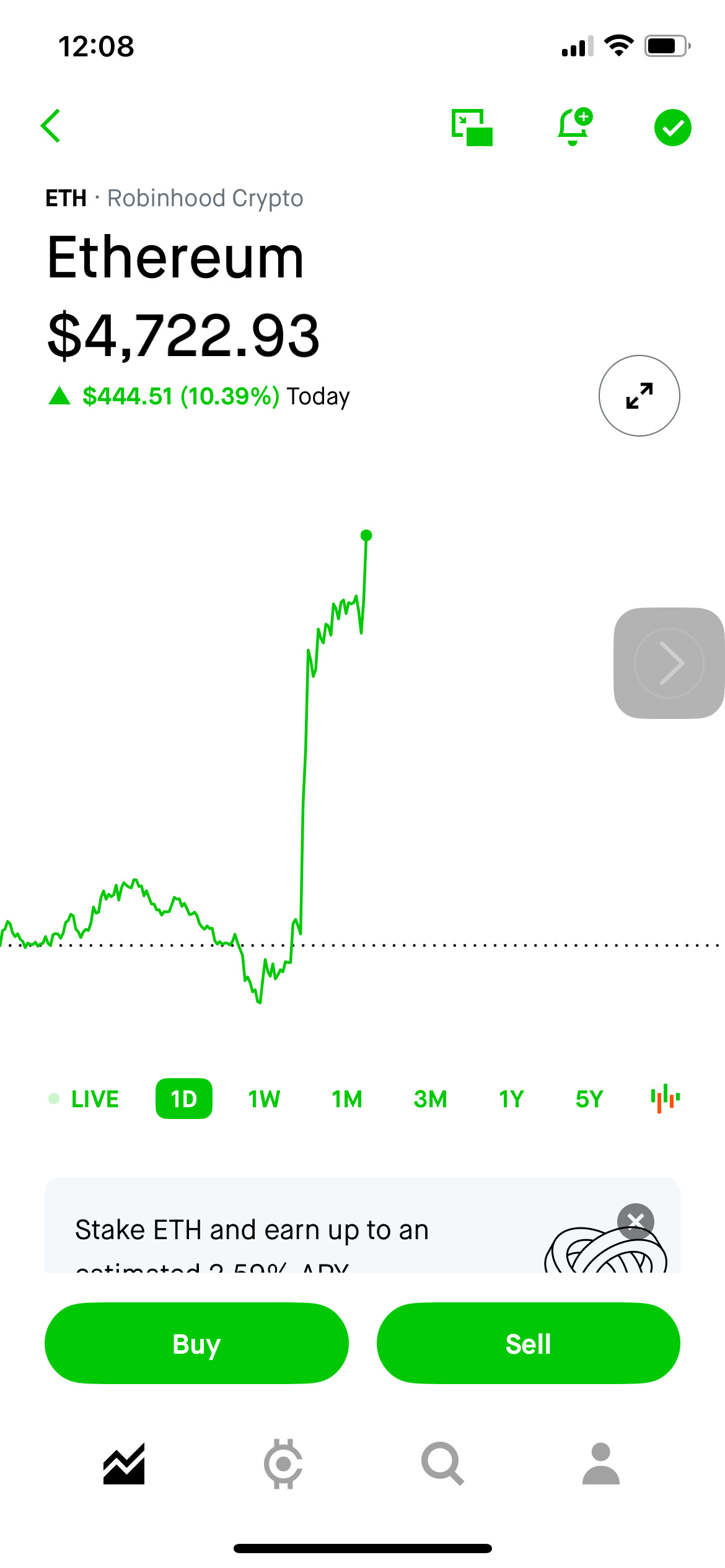The image size is (725, 1568).
Task: Select the 1M time range
Action: 347,1099
